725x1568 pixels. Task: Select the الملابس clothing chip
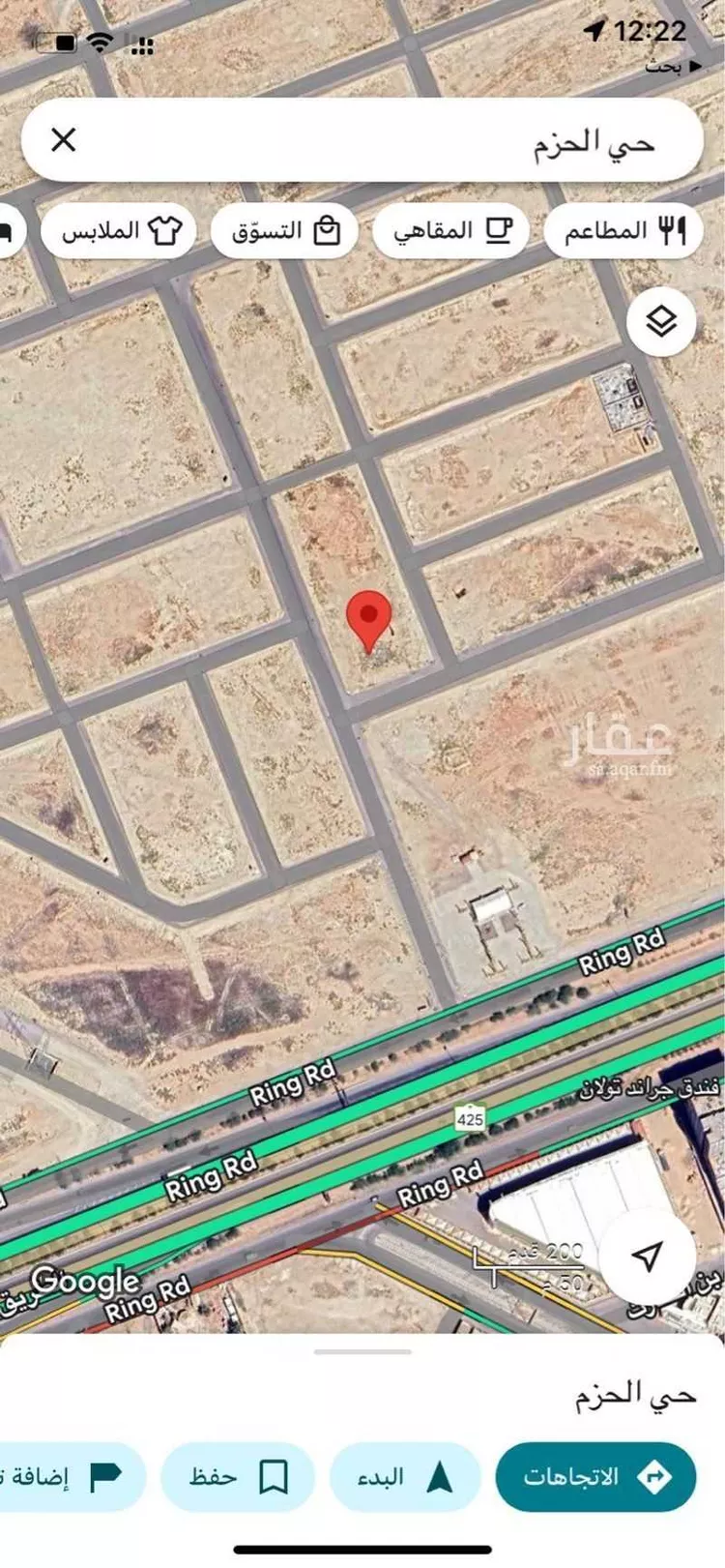coord(120,230)
